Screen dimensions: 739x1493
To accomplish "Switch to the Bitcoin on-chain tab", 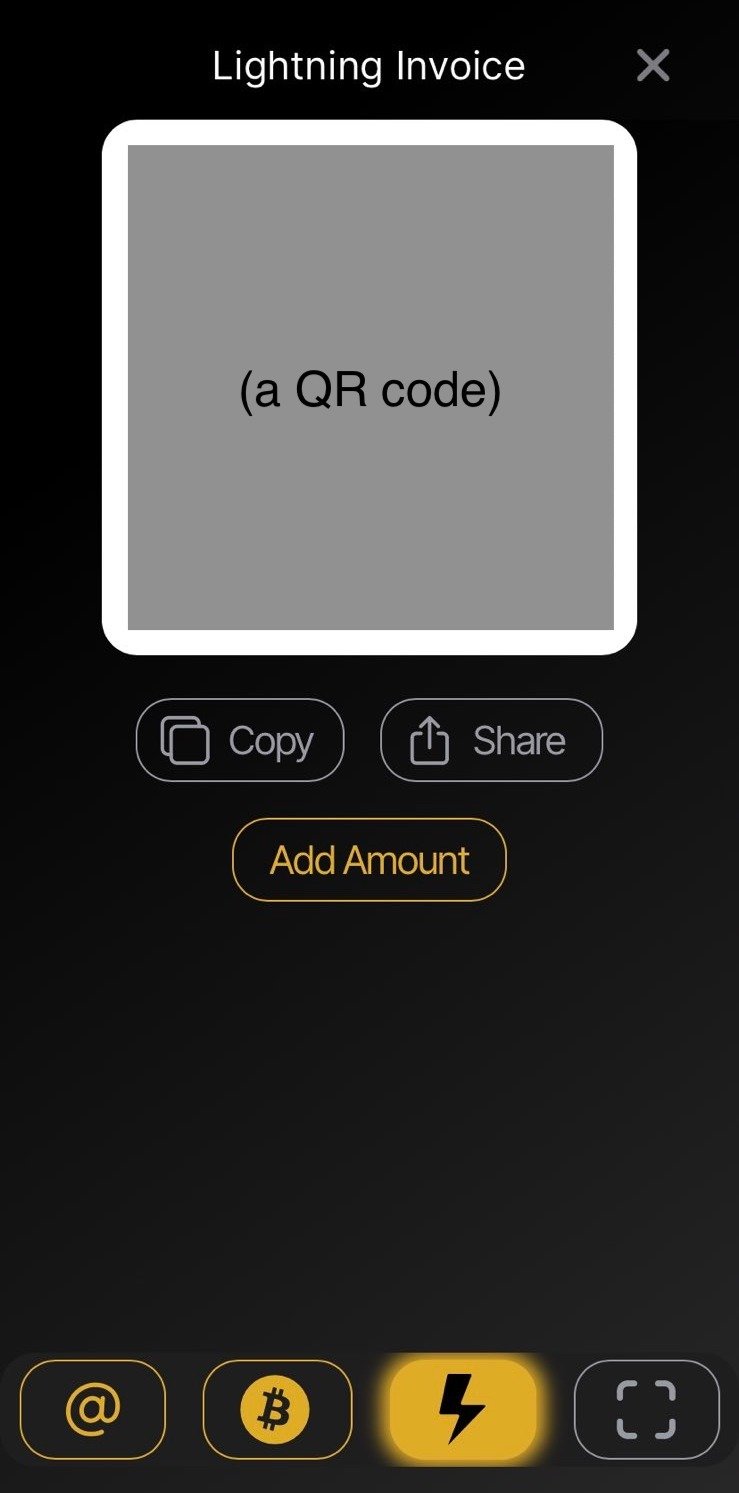I will click(x=277, y=1409).
